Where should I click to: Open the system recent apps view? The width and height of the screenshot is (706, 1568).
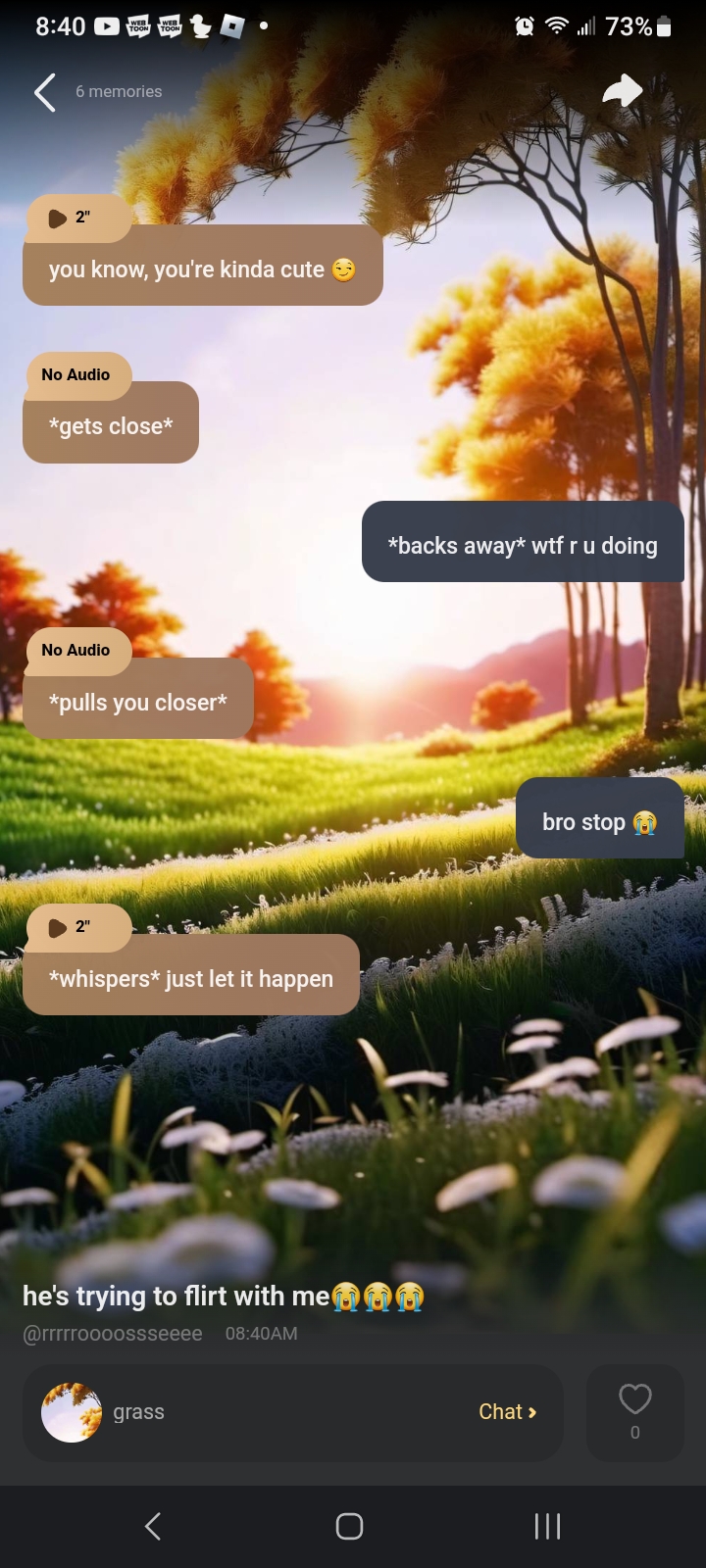pos(547,1526)
